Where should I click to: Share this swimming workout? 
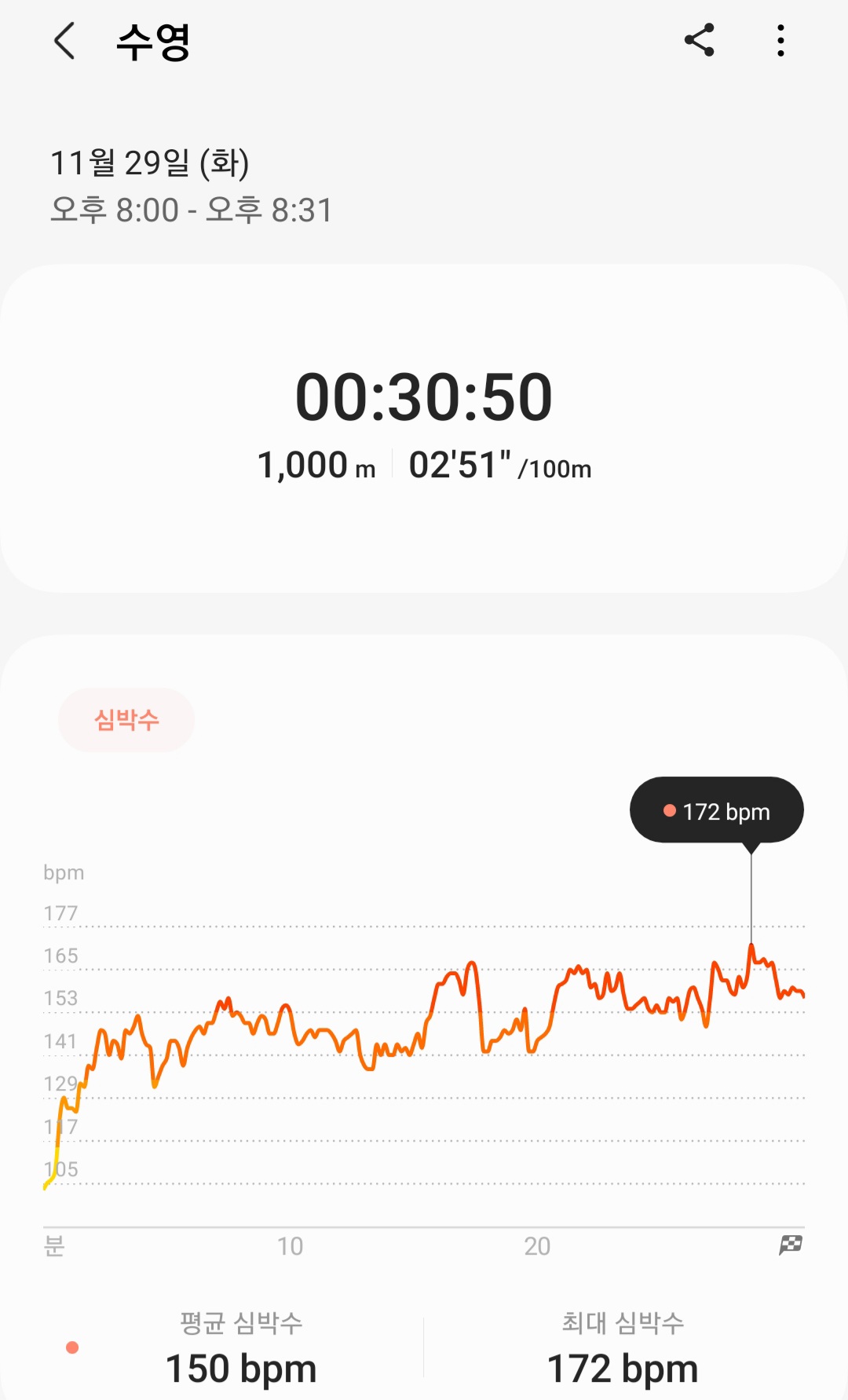[x=699, y=40]
